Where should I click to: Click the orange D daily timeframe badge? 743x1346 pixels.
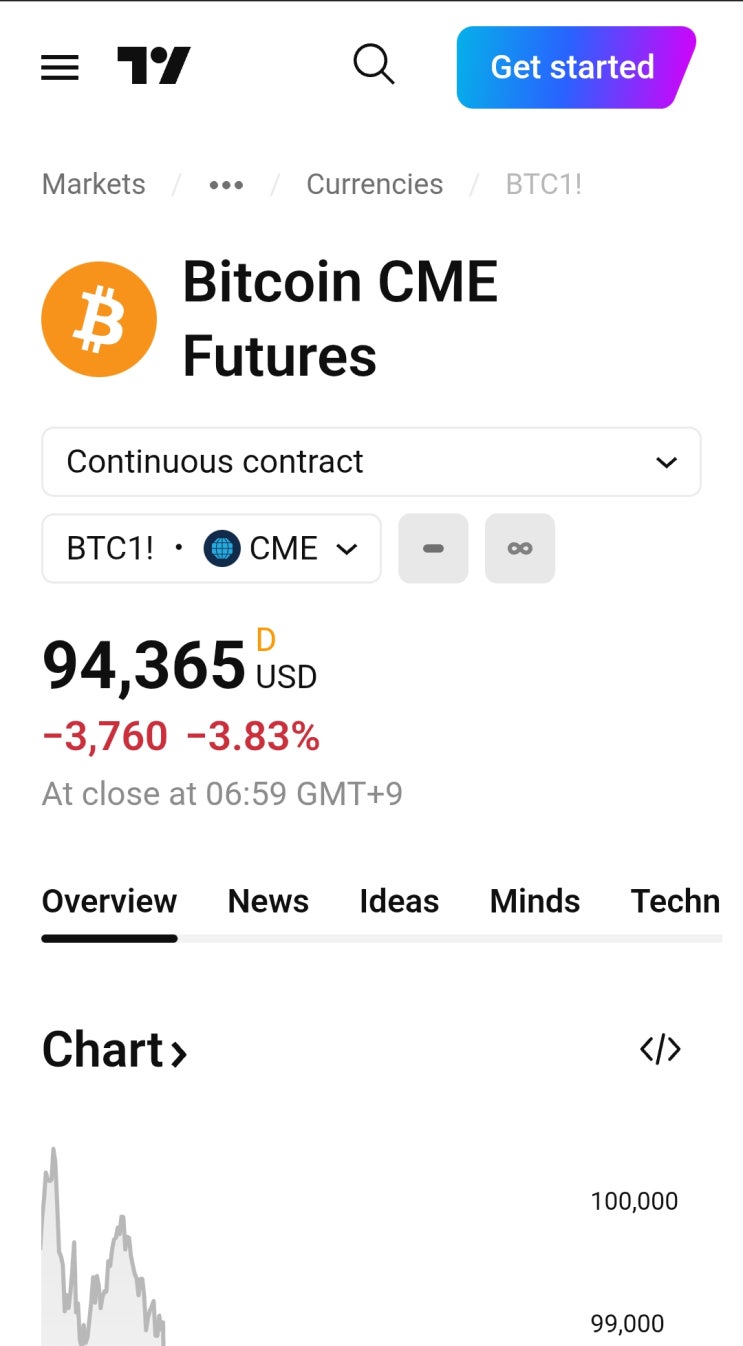265,641
